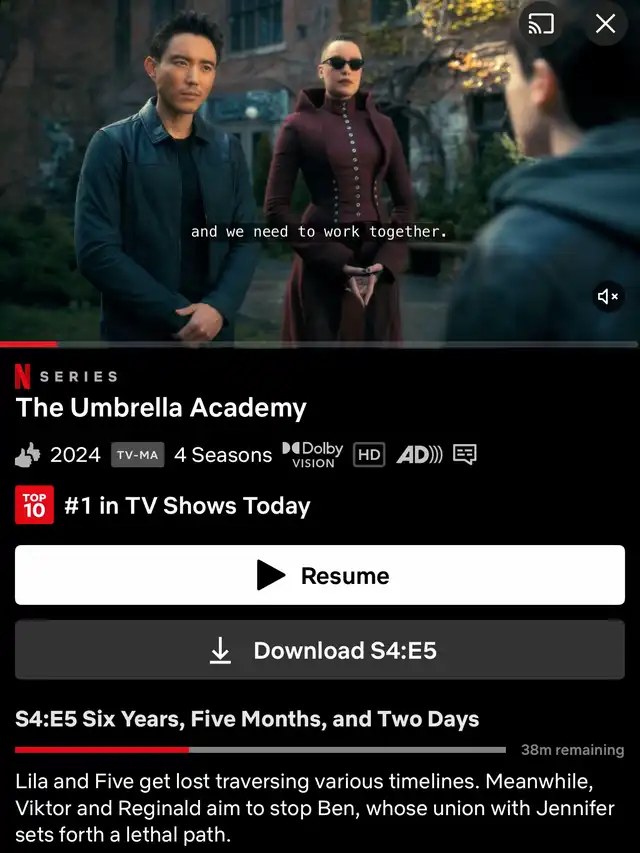Image resolution: width=640 pixels, height=853 pixels.
Task: Resume playing The Umbrella Academy
Action: [319, 575]
